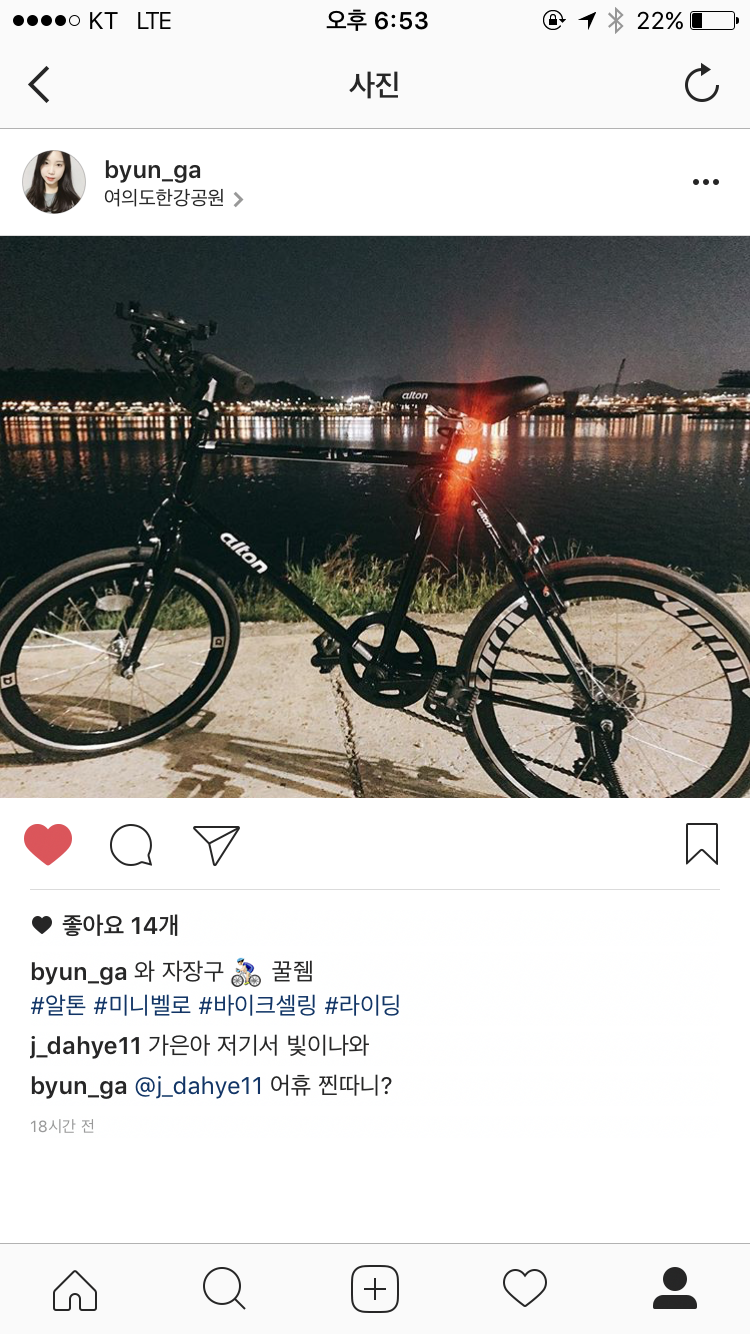
Task: Share the post with the paper plane
Action: click(216, 845)
